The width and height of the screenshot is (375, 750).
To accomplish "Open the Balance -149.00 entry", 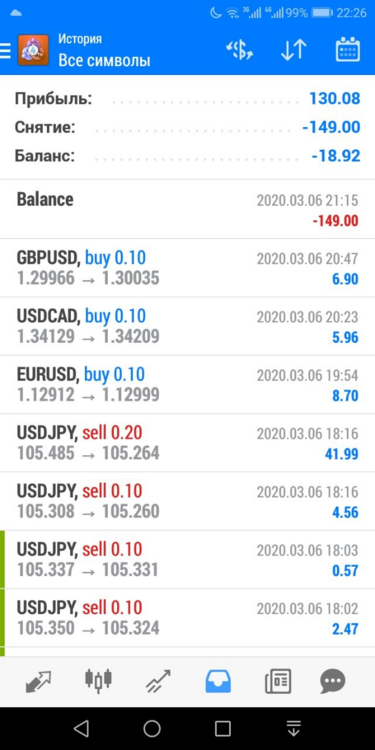I will [x=188, y=209].
